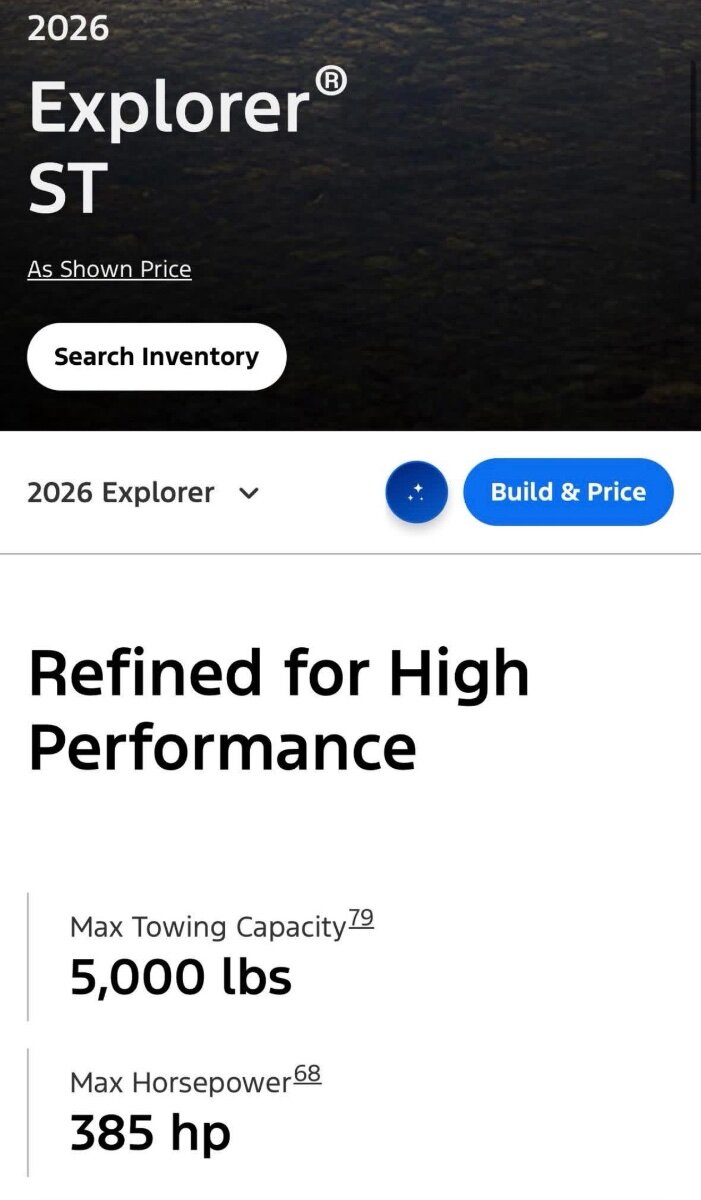The width and height of the screenshot is (701, 1200).
Task: View footnote 68 for Max Horsepower
Action: 308,1075
